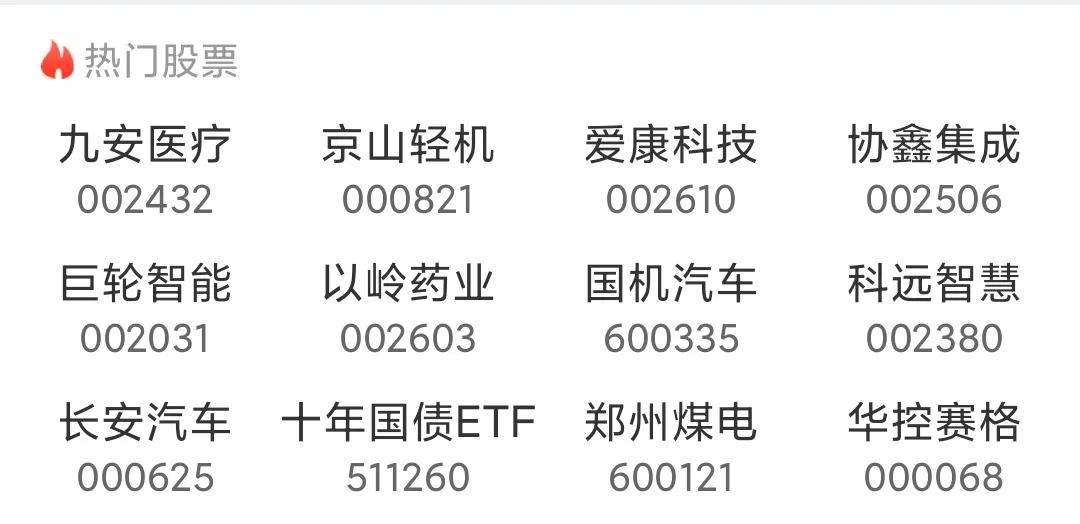Select hot stock 长安汽车 000625
Screen dimensions: 1080x524
pyautogui.click(x=145, y=448)
